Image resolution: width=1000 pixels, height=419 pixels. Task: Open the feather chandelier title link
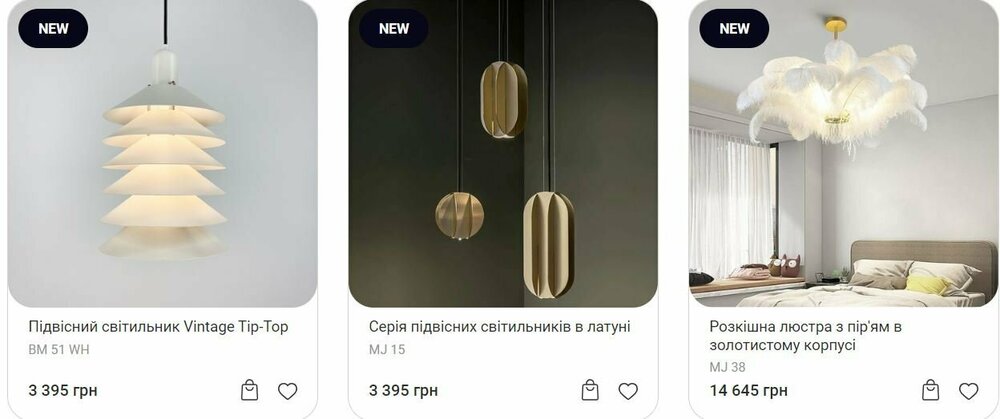click(805, 336)
